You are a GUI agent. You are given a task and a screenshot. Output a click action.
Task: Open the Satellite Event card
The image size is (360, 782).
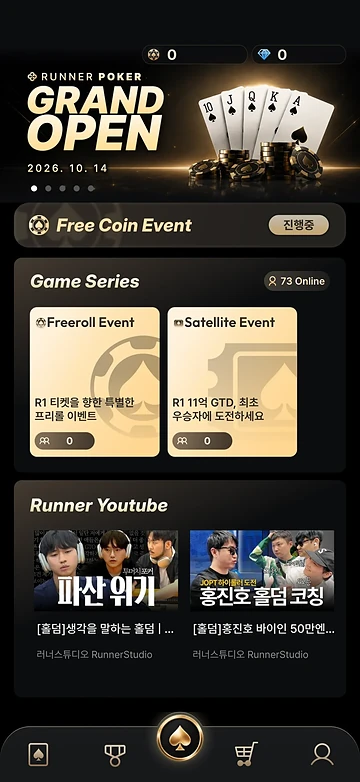[232, 382]
